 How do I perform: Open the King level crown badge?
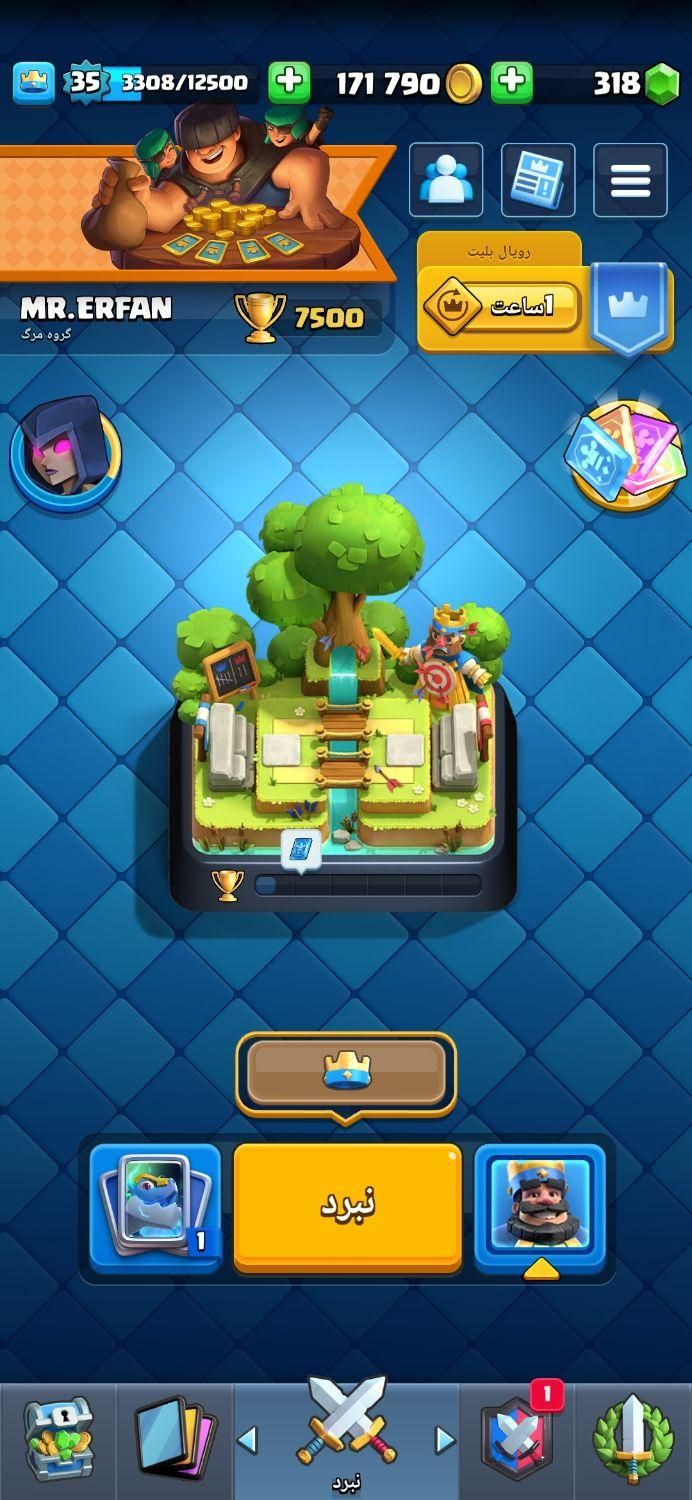(33, 82)
